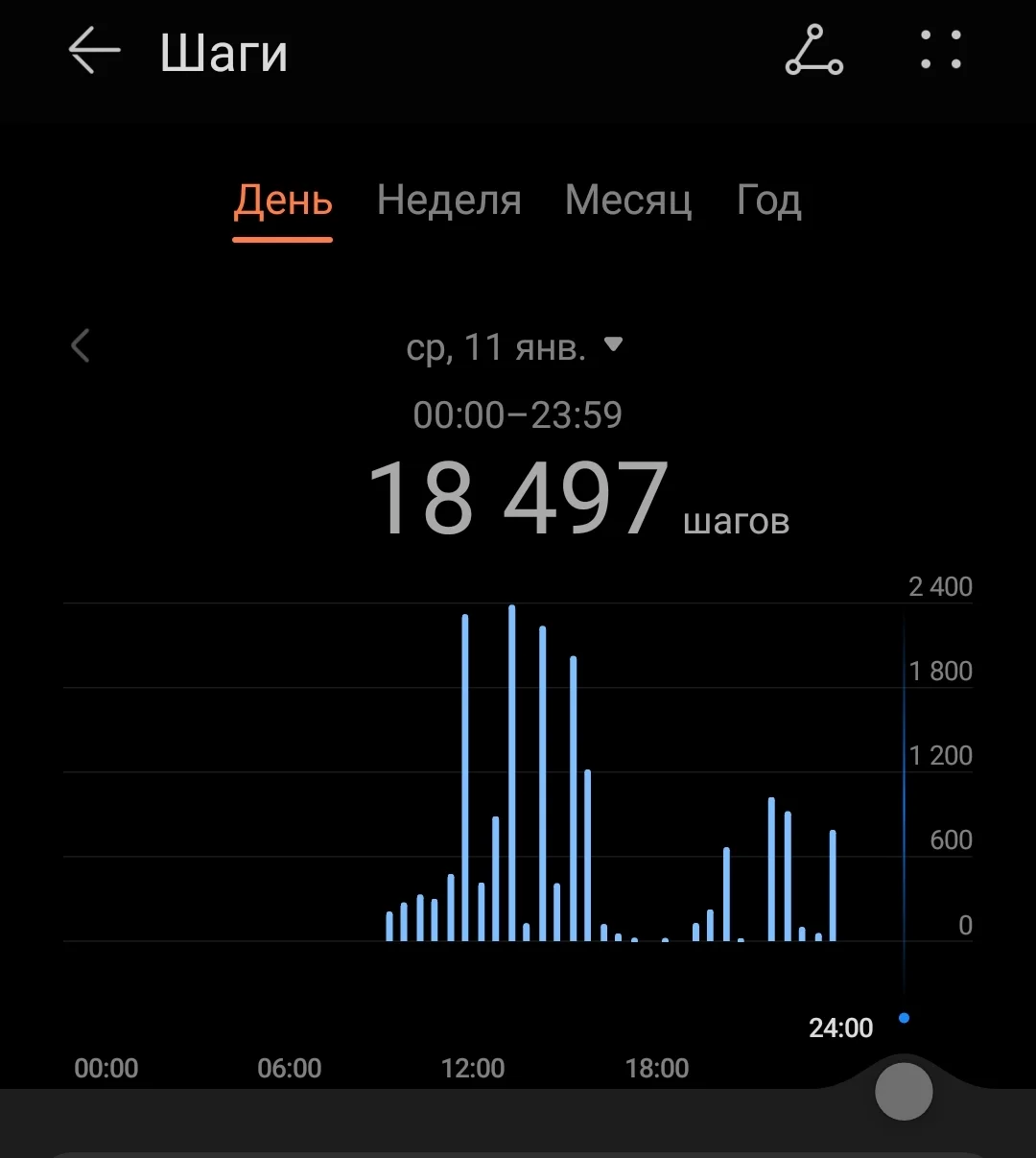The width and height of the screenshot is (1036, 1158).
Task: Switch to the Год tab
Action: (768, 201)
